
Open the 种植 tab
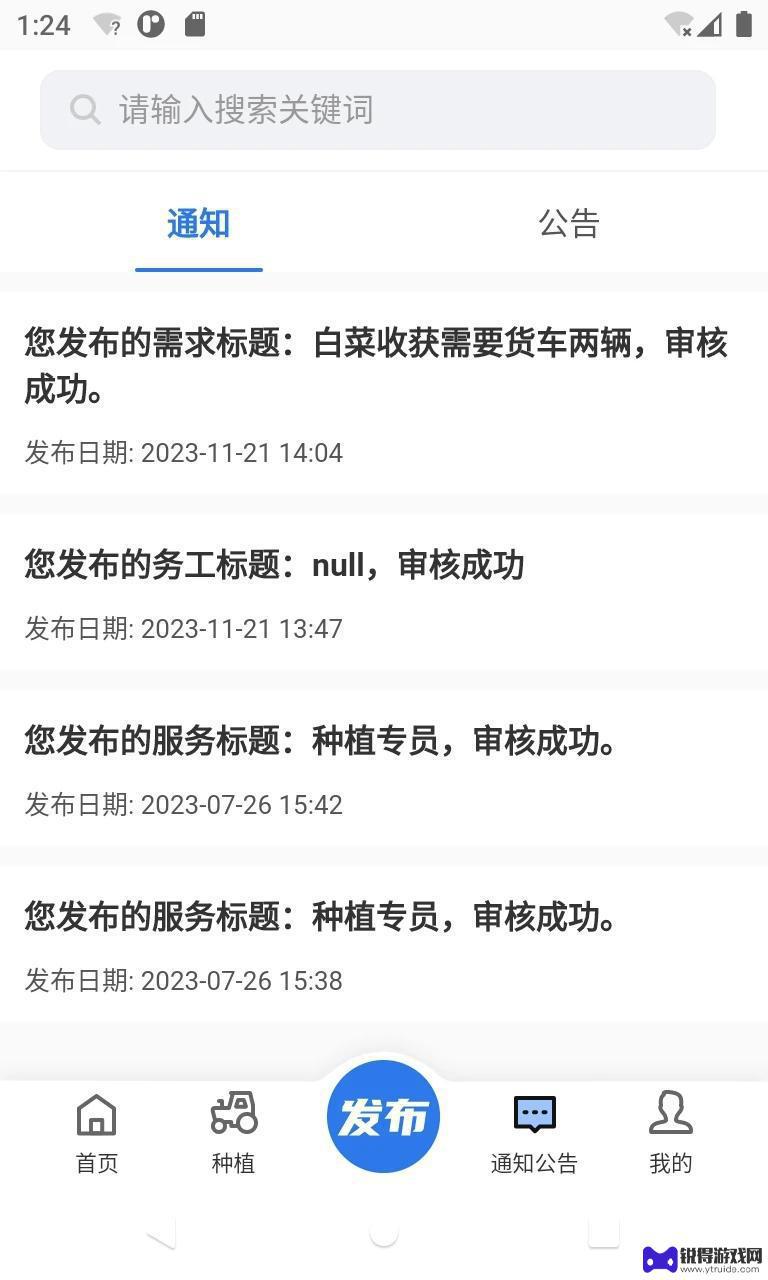[x=233, y=1133]
